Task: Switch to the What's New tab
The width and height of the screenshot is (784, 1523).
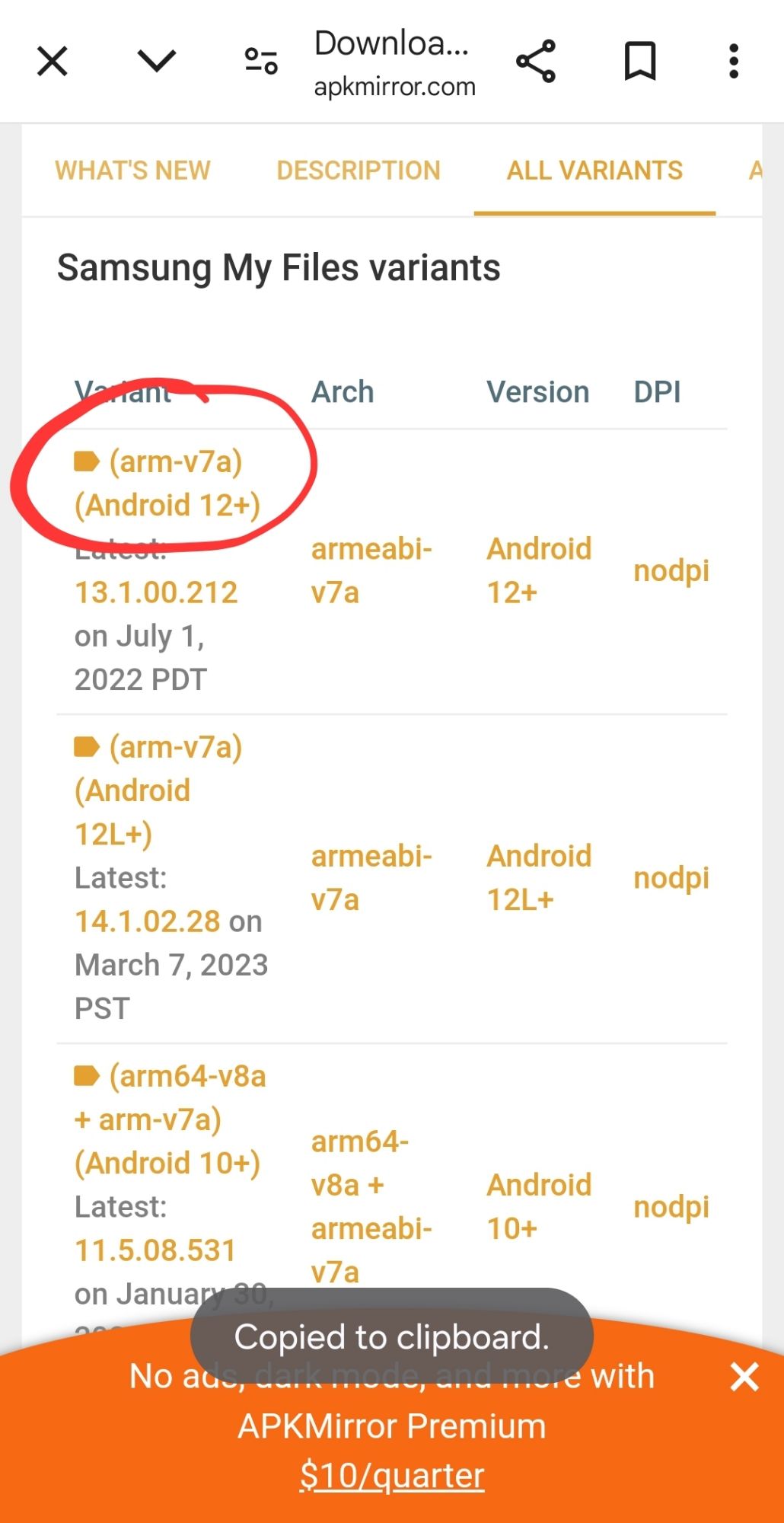Action: [132, 171]
